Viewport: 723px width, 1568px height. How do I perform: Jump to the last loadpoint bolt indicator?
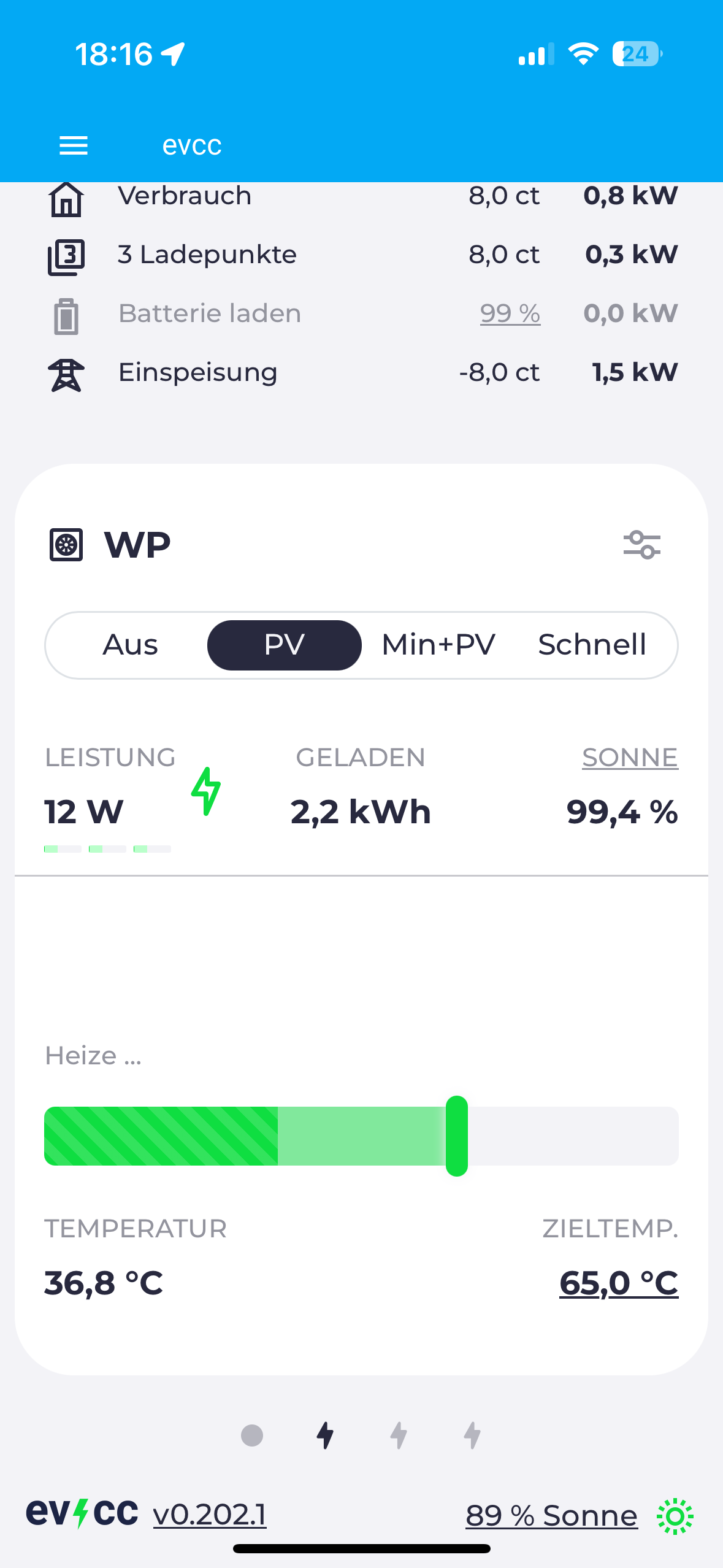click(x=472, y=1435)
